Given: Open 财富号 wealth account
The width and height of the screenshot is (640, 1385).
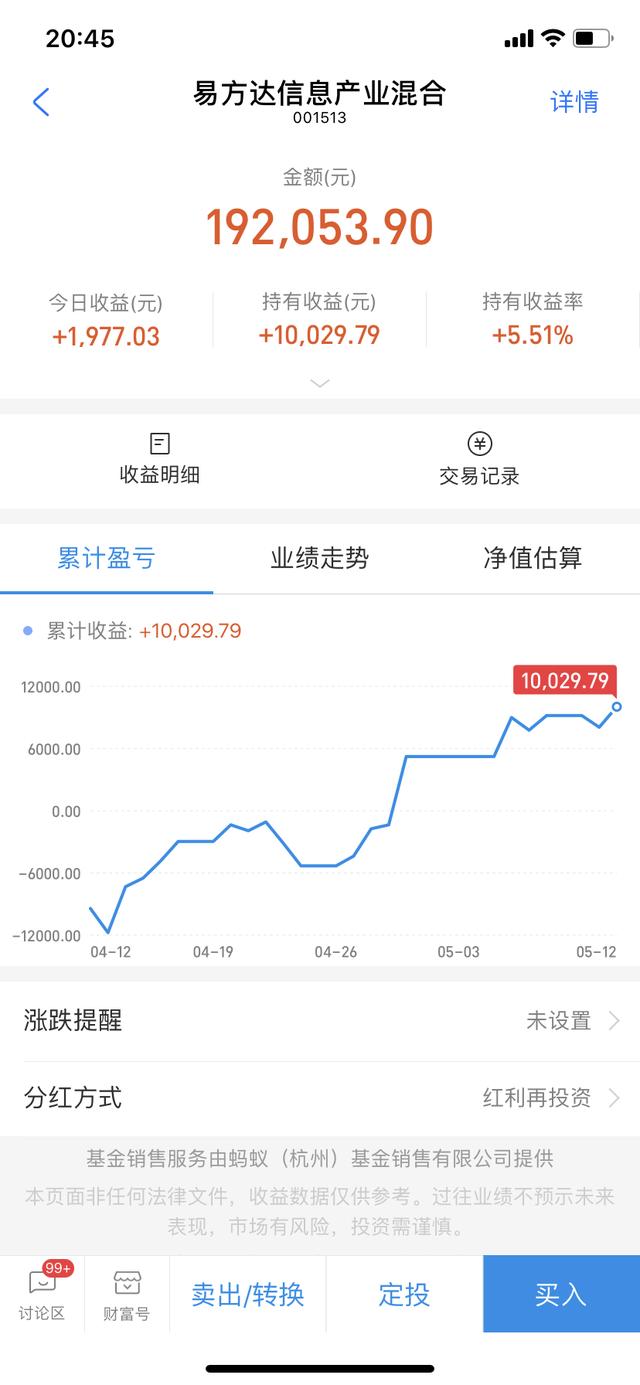Looking at the screenshot, I should [127, 1294].
